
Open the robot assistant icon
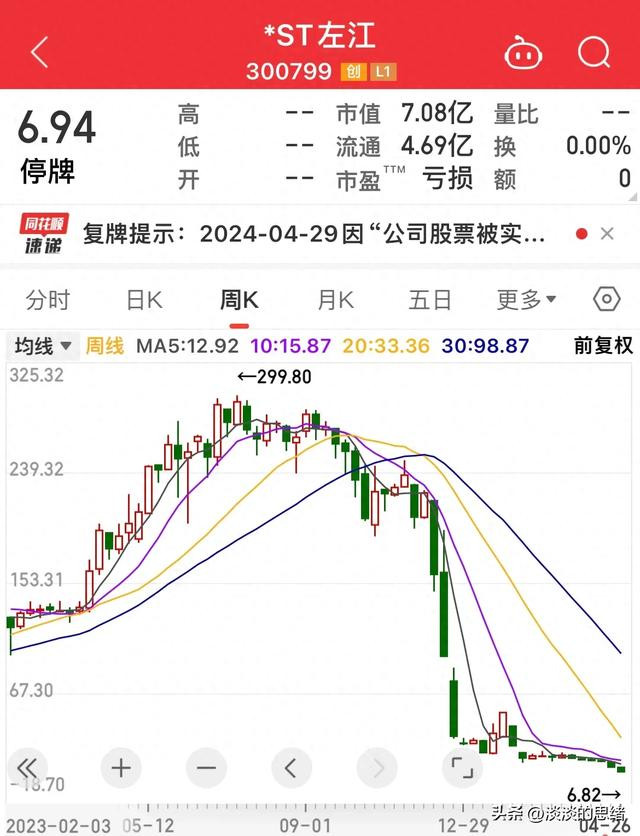(x=523, y=52)
